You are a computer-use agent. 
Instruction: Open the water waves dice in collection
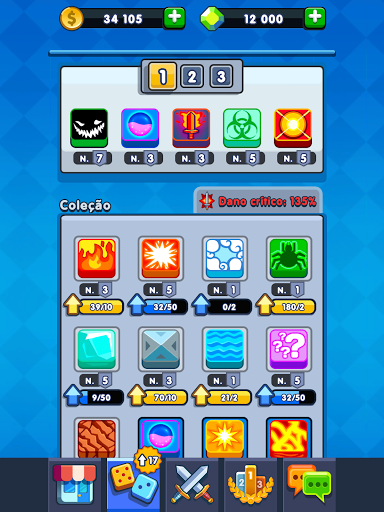click(x=225, y=349)
